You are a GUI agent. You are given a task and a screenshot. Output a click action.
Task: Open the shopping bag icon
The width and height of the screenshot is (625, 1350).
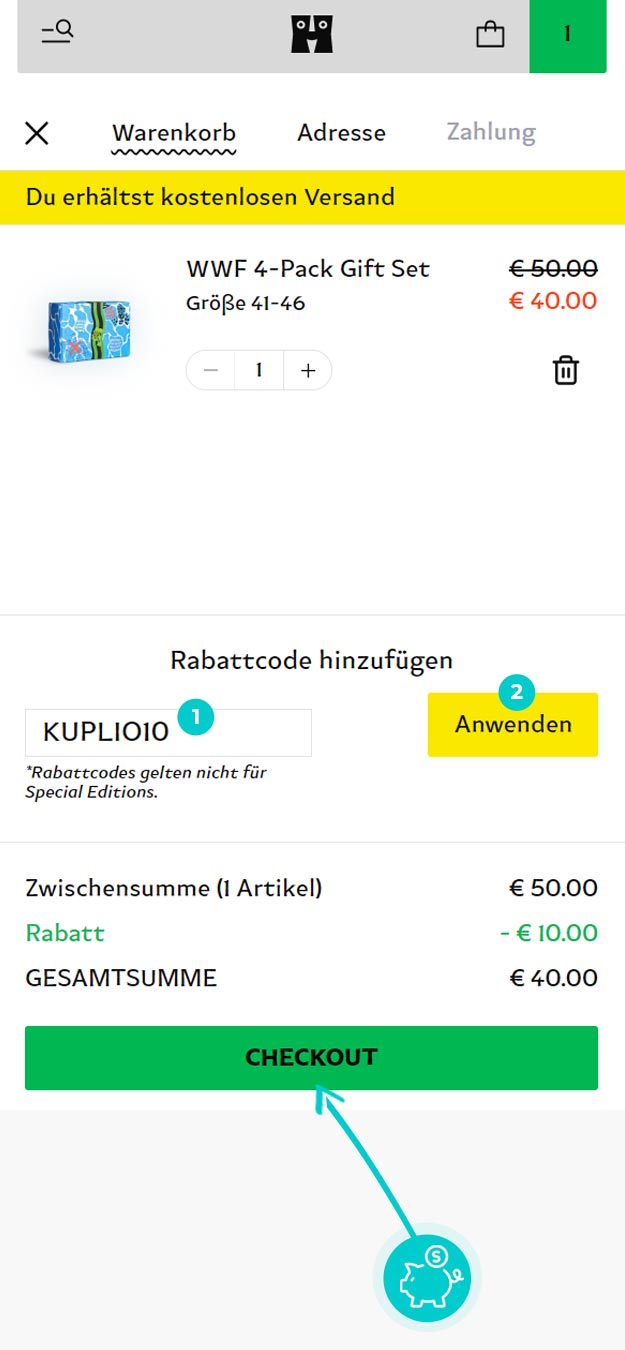point(490,35)
